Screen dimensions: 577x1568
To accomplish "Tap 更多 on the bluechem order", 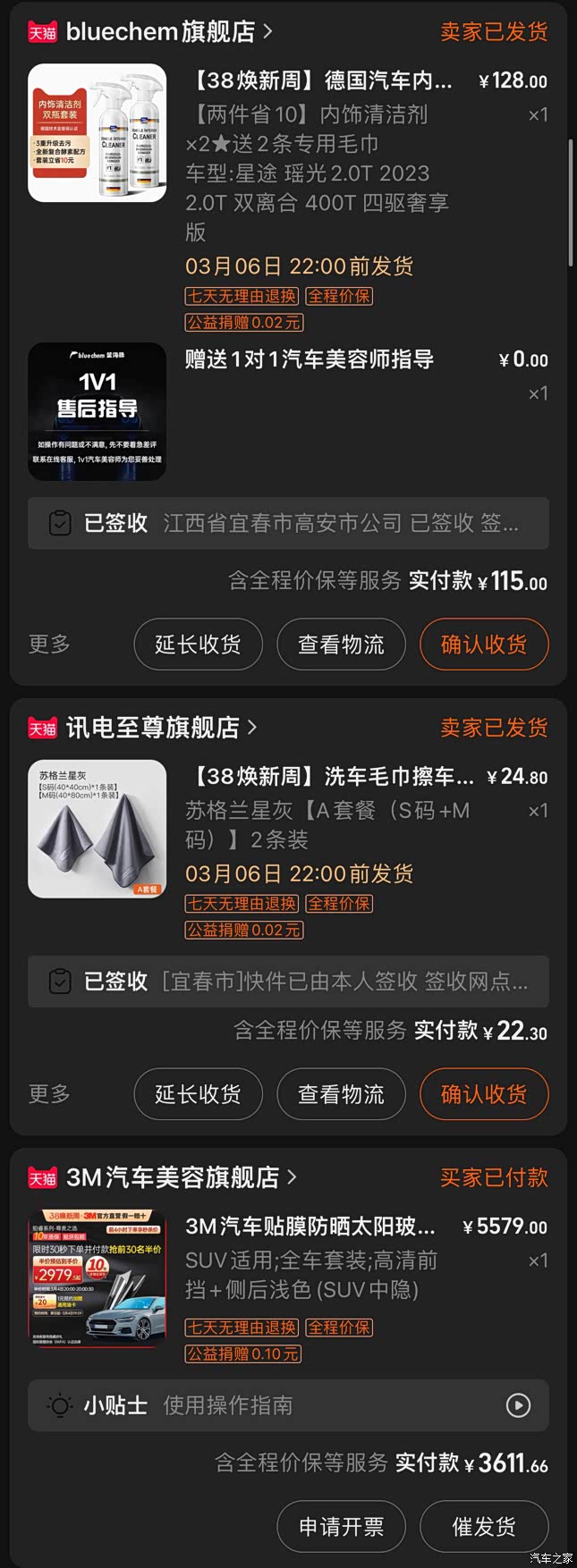I will point(49,645).
